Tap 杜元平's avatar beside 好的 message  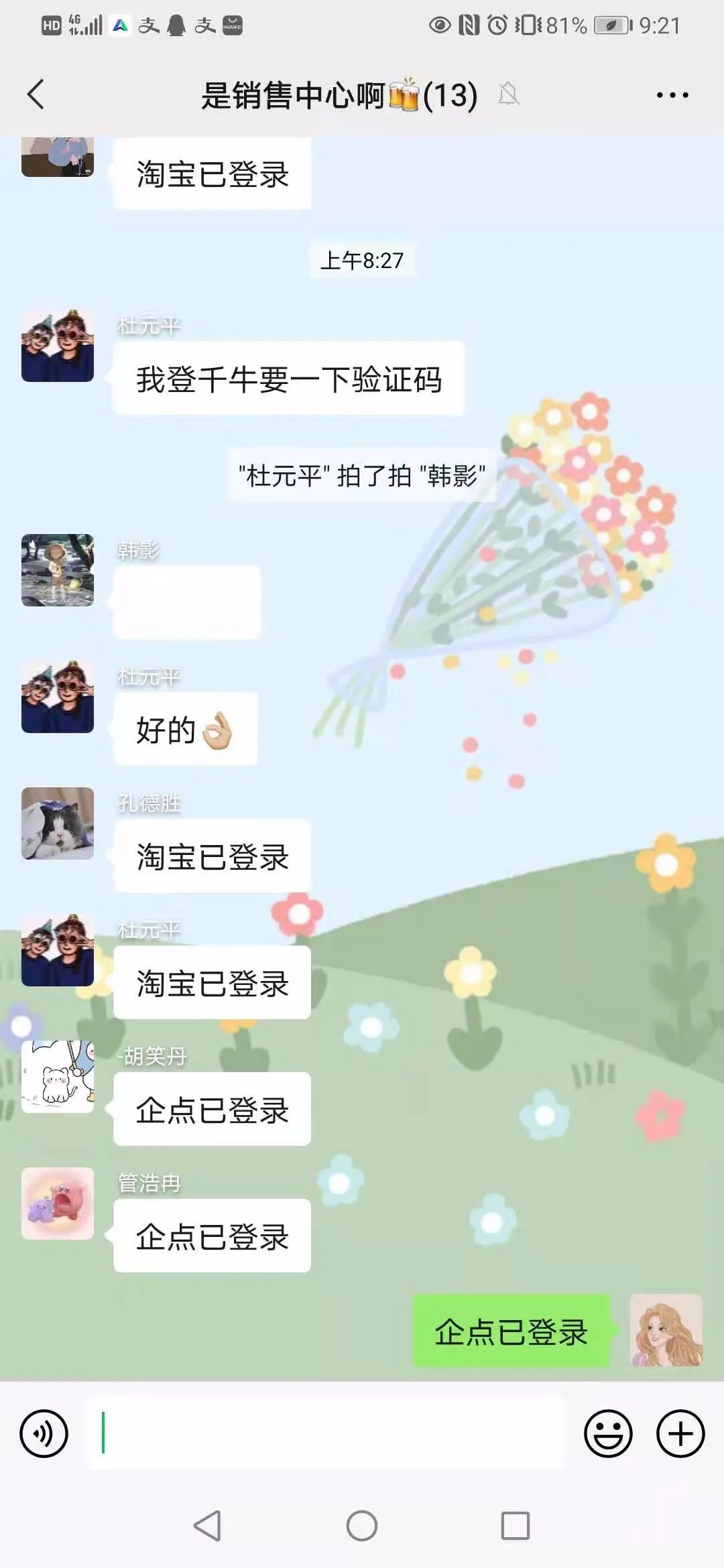[x=58, y=697]
